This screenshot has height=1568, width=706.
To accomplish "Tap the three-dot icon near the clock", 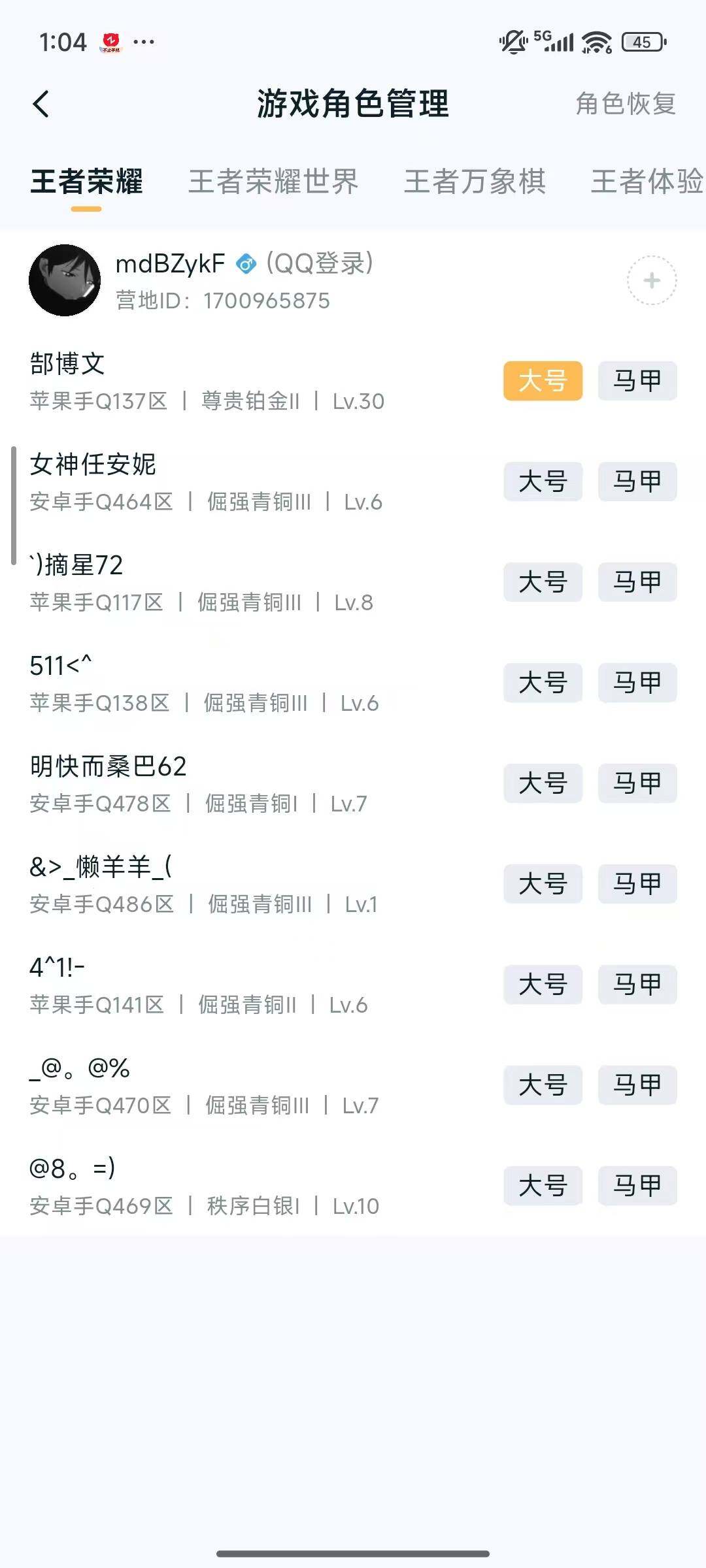I will [x=143, y=41].
